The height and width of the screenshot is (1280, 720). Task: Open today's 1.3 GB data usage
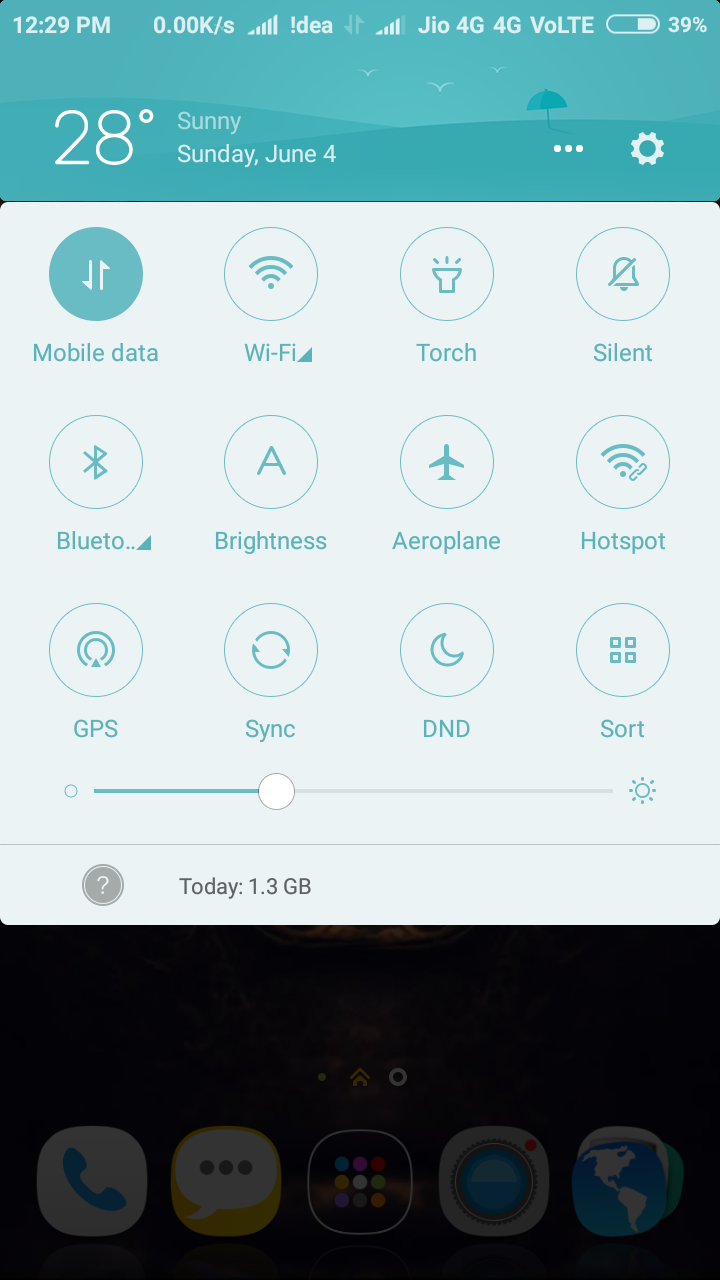pyautogui.click(x=245, y=886)
